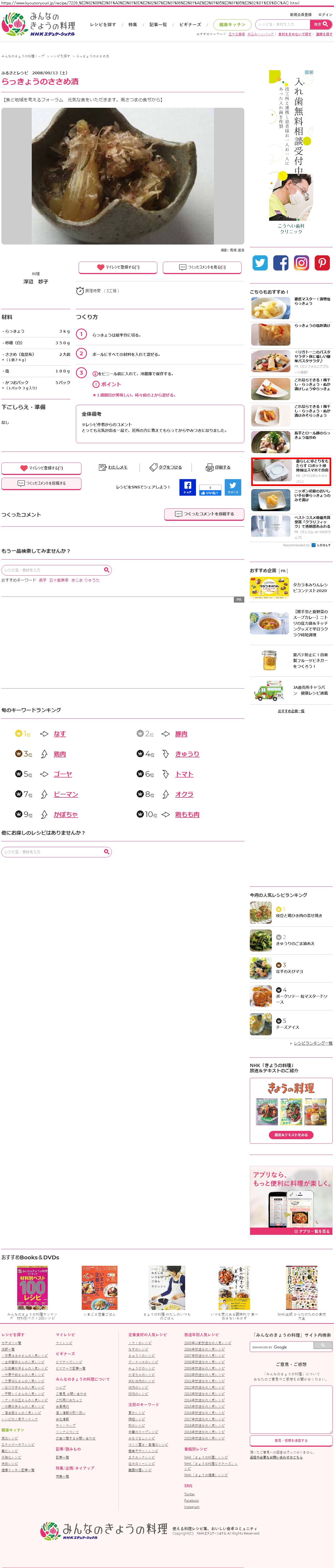Focus the header recipe search field

(x=282, y=24)
